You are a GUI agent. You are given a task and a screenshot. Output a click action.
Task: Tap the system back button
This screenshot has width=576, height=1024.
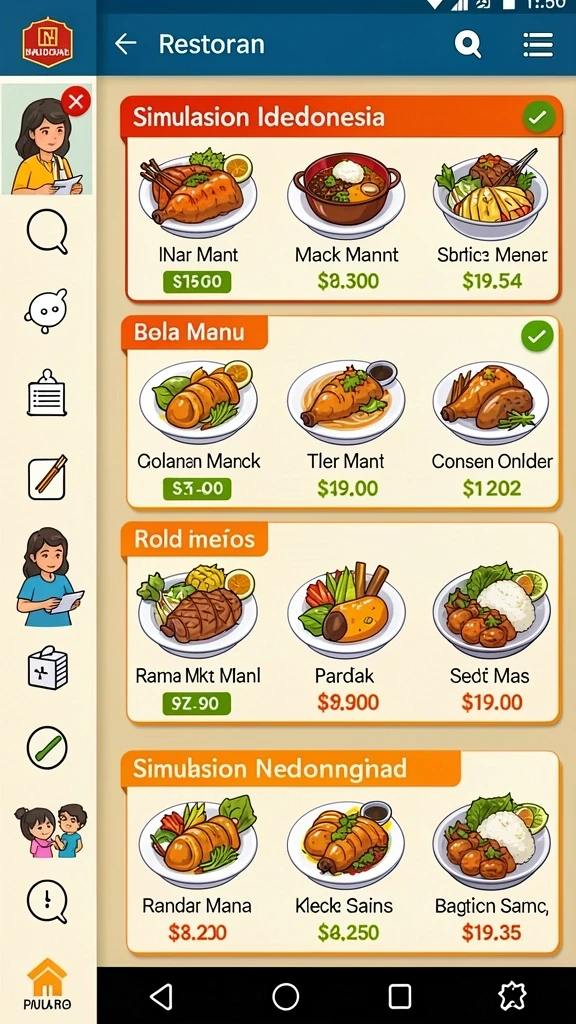pyautogui.click(x=161, y=997)
